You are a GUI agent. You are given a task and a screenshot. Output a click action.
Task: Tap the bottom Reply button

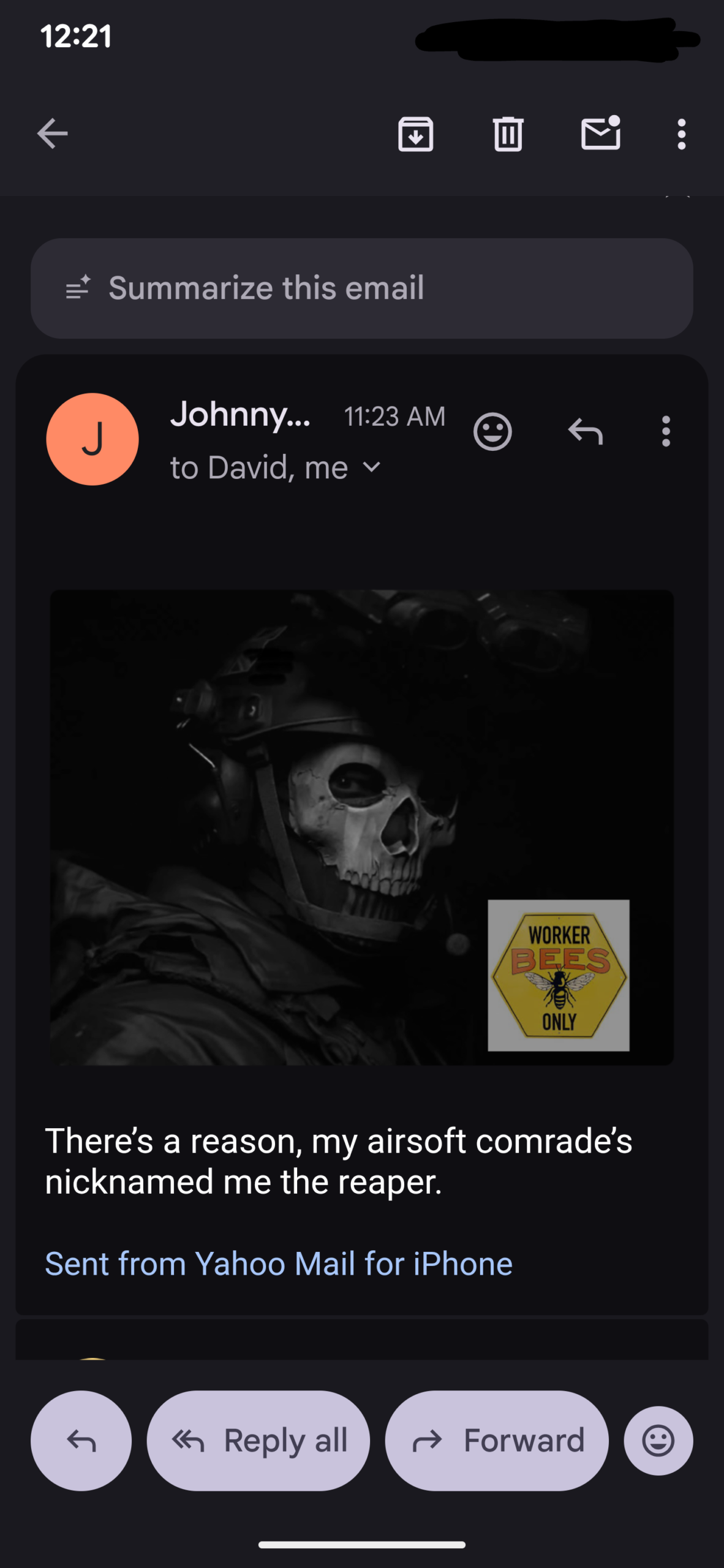tap(81, 1441)
